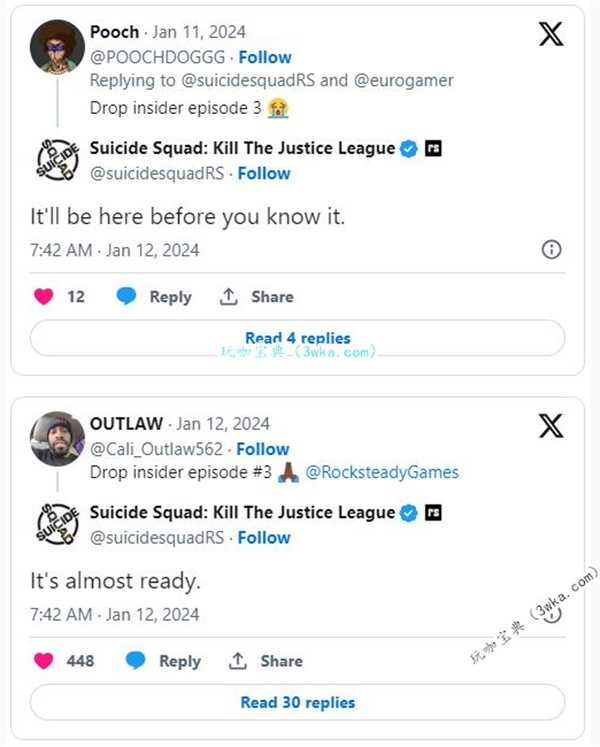The width and height of the screenshot is (600, 747).
Task: Open the @RocksteadyGames mention
Action: pos(381,472)
